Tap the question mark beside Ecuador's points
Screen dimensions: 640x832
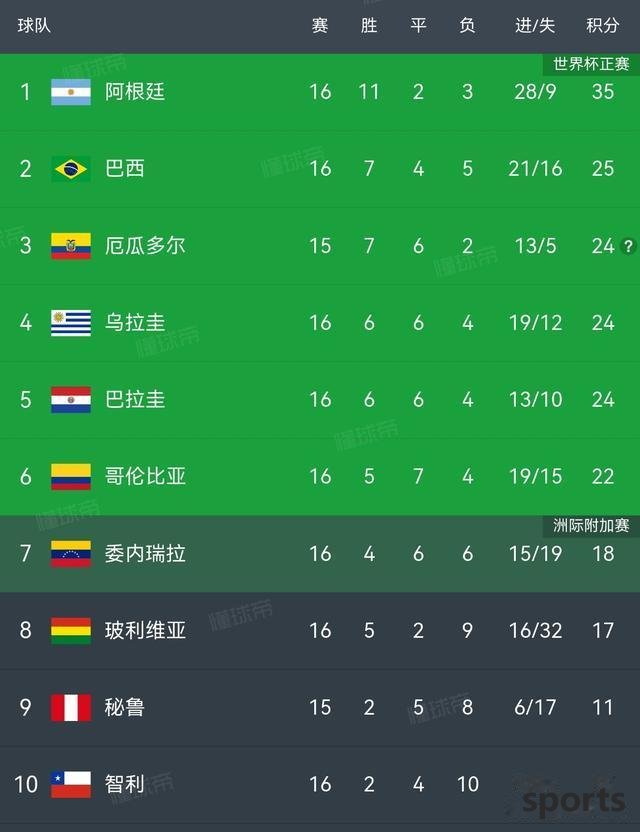628,245
